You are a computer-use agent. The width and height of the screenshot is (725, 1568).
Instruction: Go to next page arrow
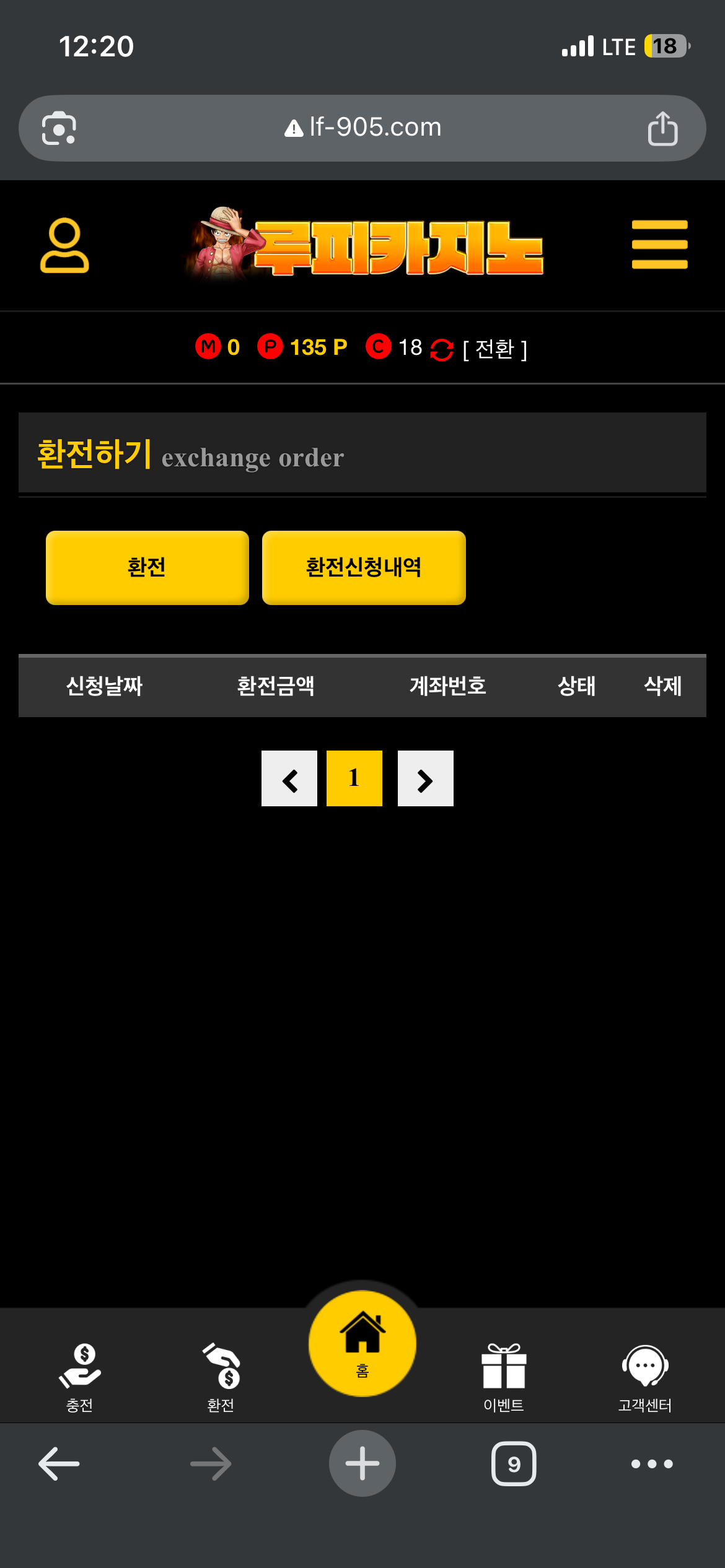[425, 778]
